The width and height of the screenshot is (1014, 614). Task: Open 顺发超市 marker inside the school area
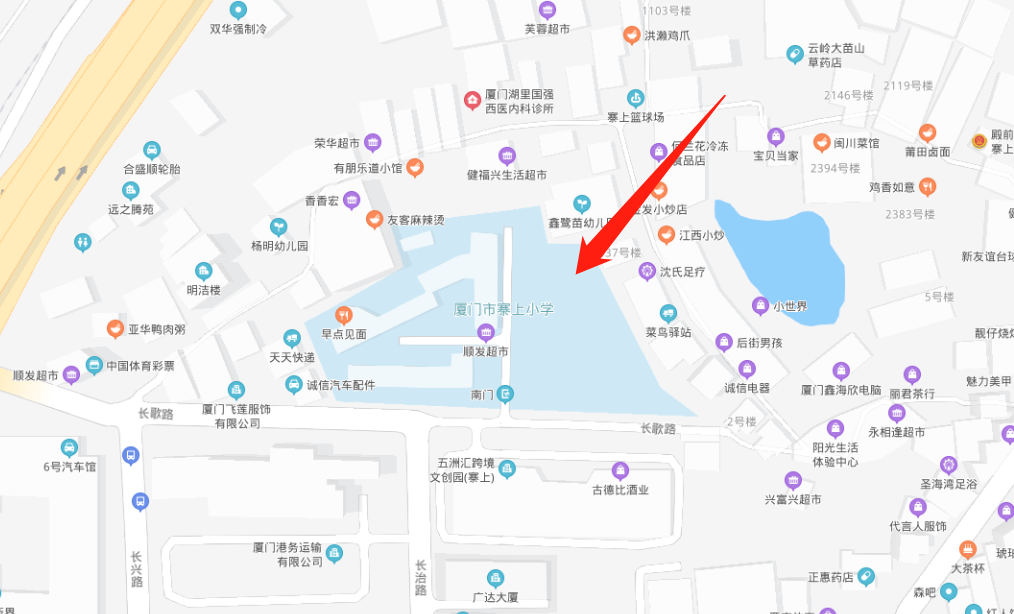pos(487,333)
